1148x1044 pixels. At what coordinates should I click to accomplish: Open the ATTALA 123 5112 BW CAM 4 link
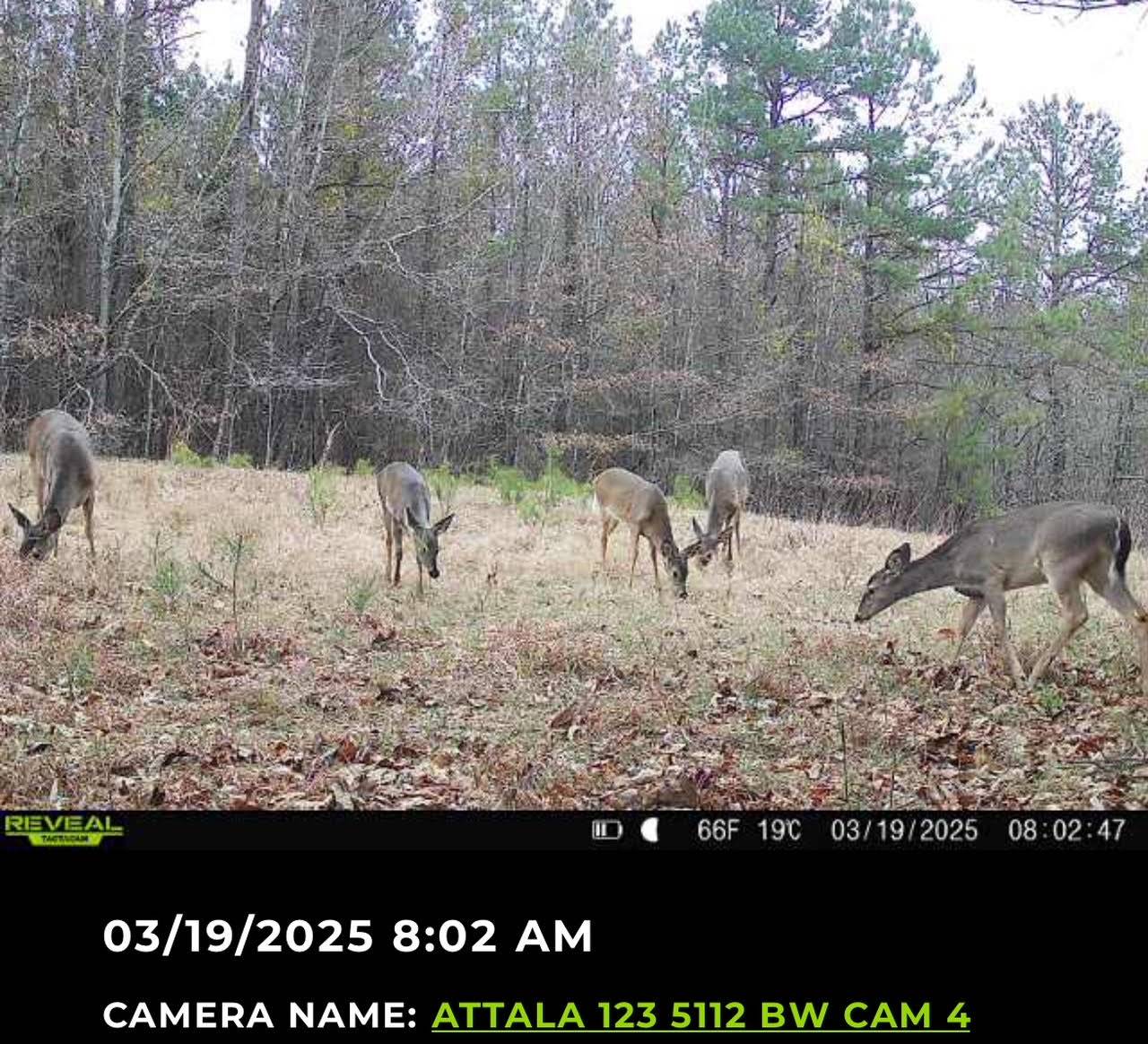700,1015
